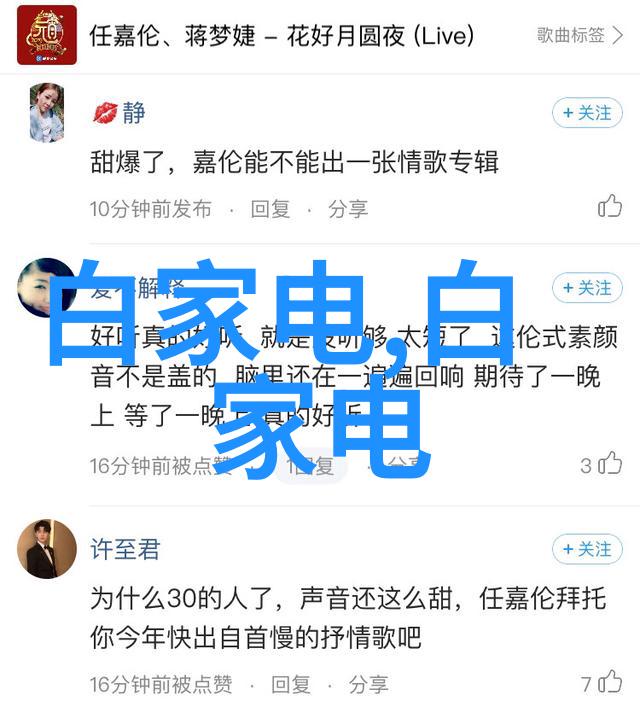640x713 pixels.
Task: Open the 歌曲简介 song intro link
Action: click(579, 35)
